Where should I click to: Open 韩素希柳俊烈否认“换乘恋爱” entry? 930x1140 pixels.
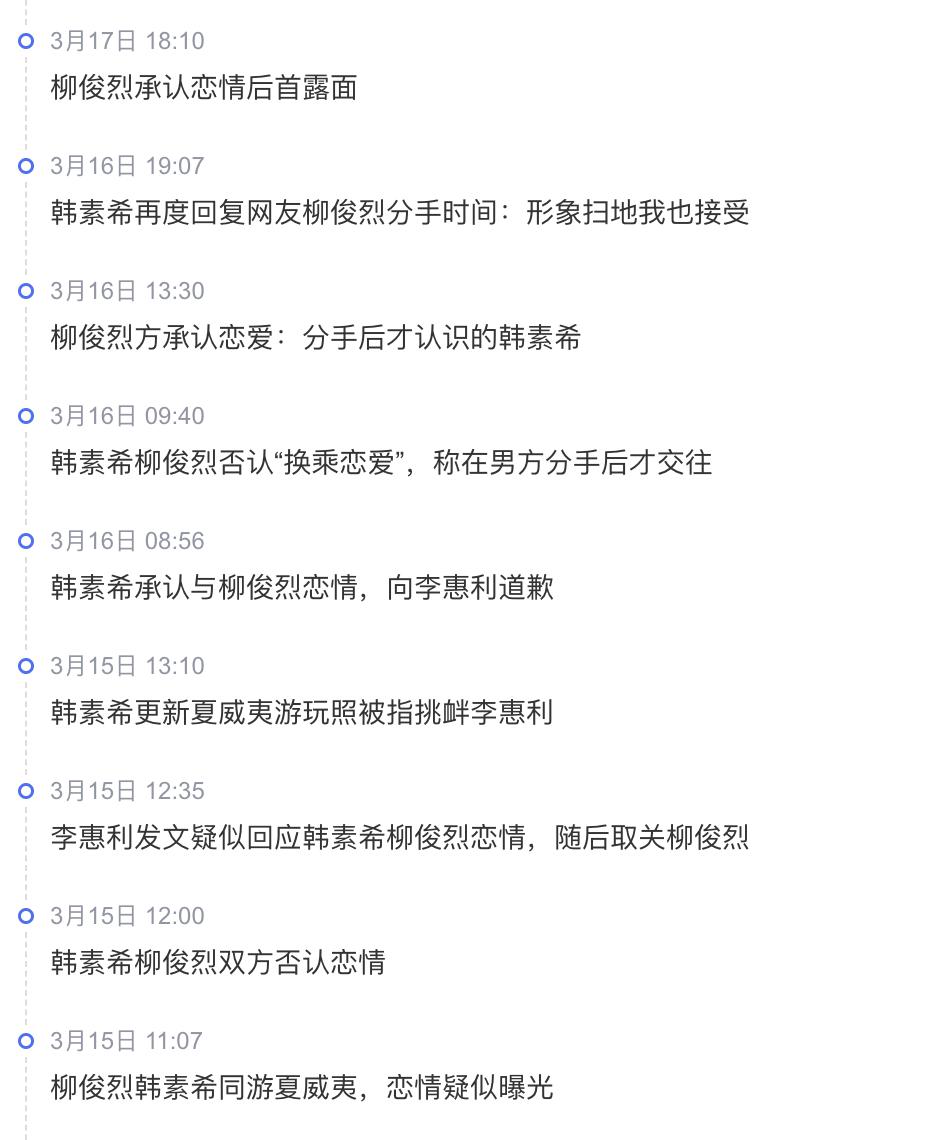tap(381, 463)
